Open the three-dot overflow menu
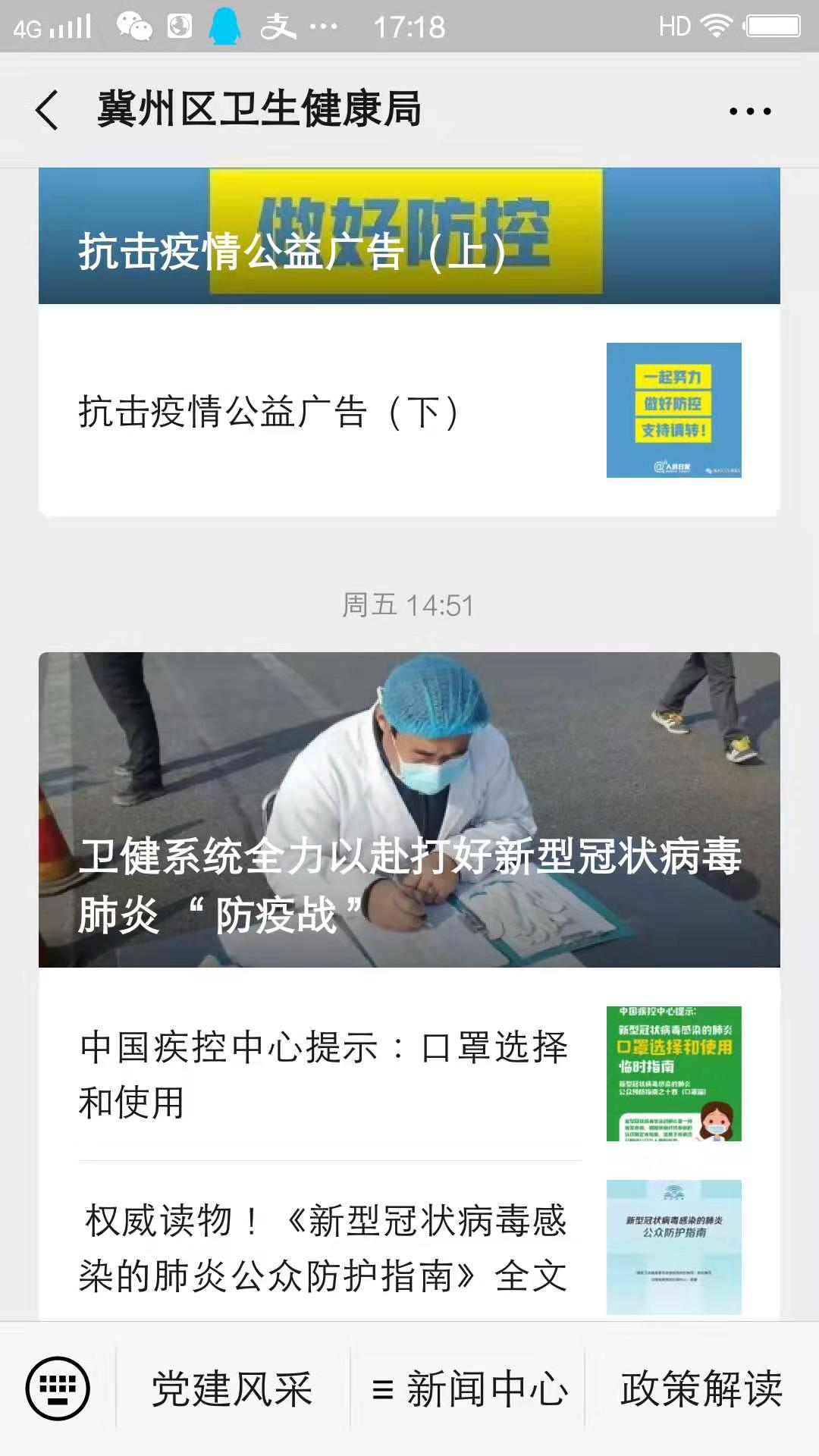The width and height of the screenshot is (819, 1456). (749, 111)
